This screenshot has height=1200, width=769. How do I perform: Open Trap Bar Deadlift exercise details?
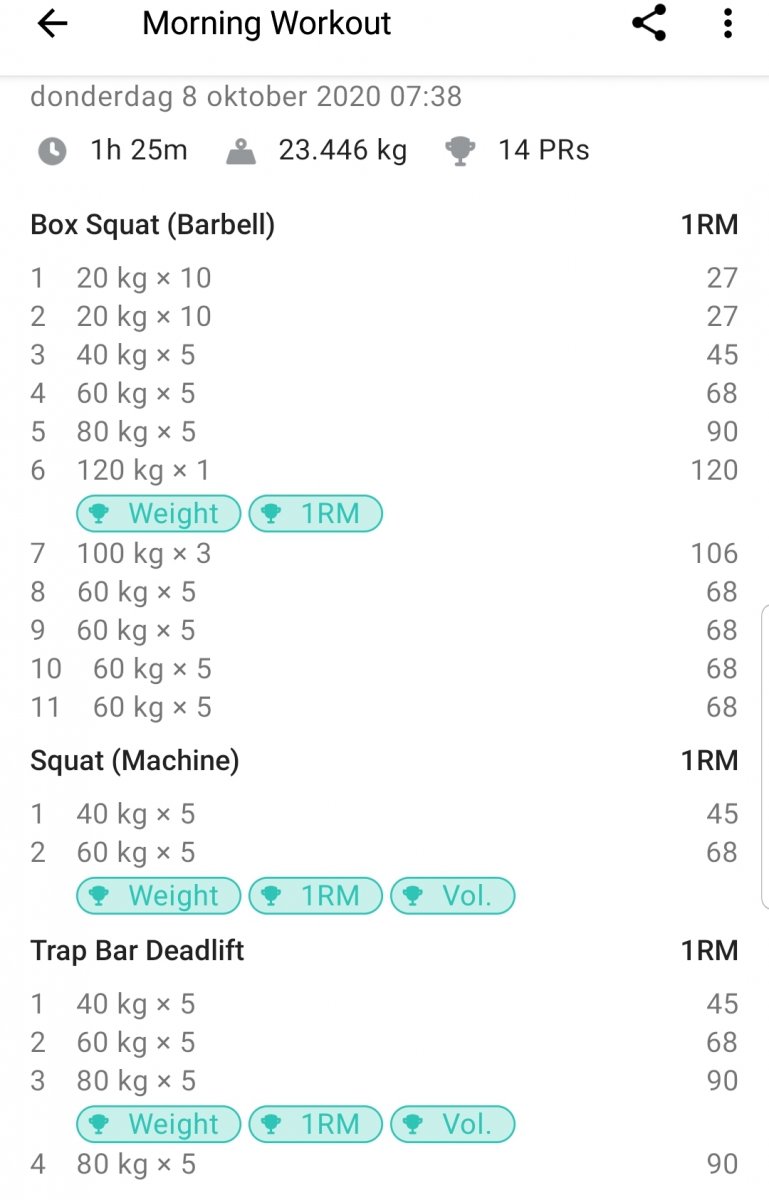point(137,950)
